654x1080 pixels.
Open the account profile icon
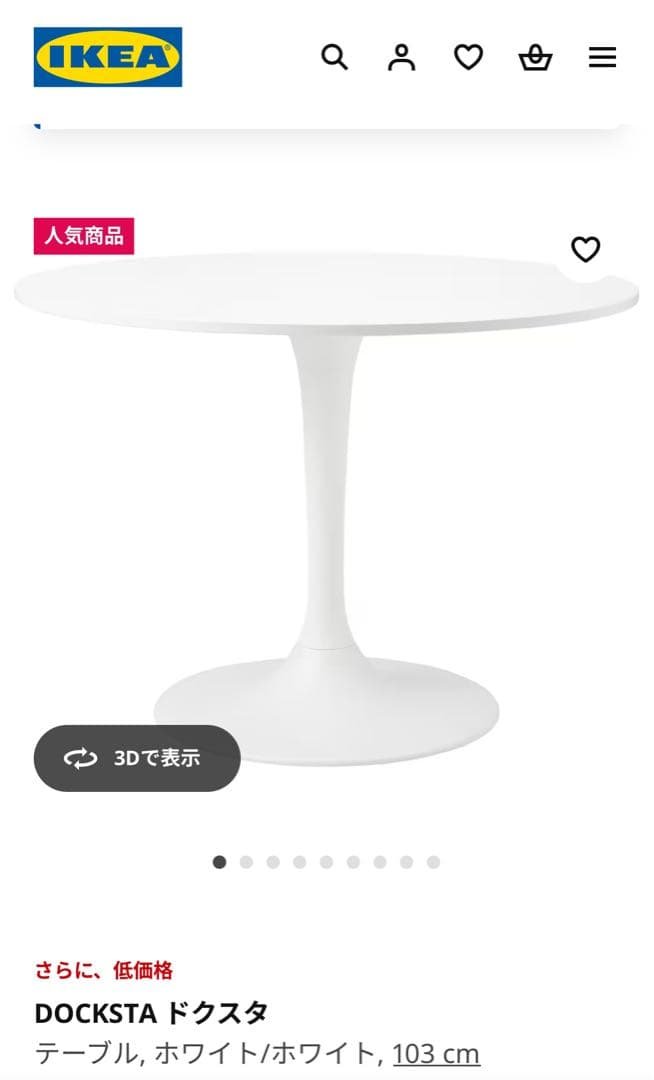[401, 58]
